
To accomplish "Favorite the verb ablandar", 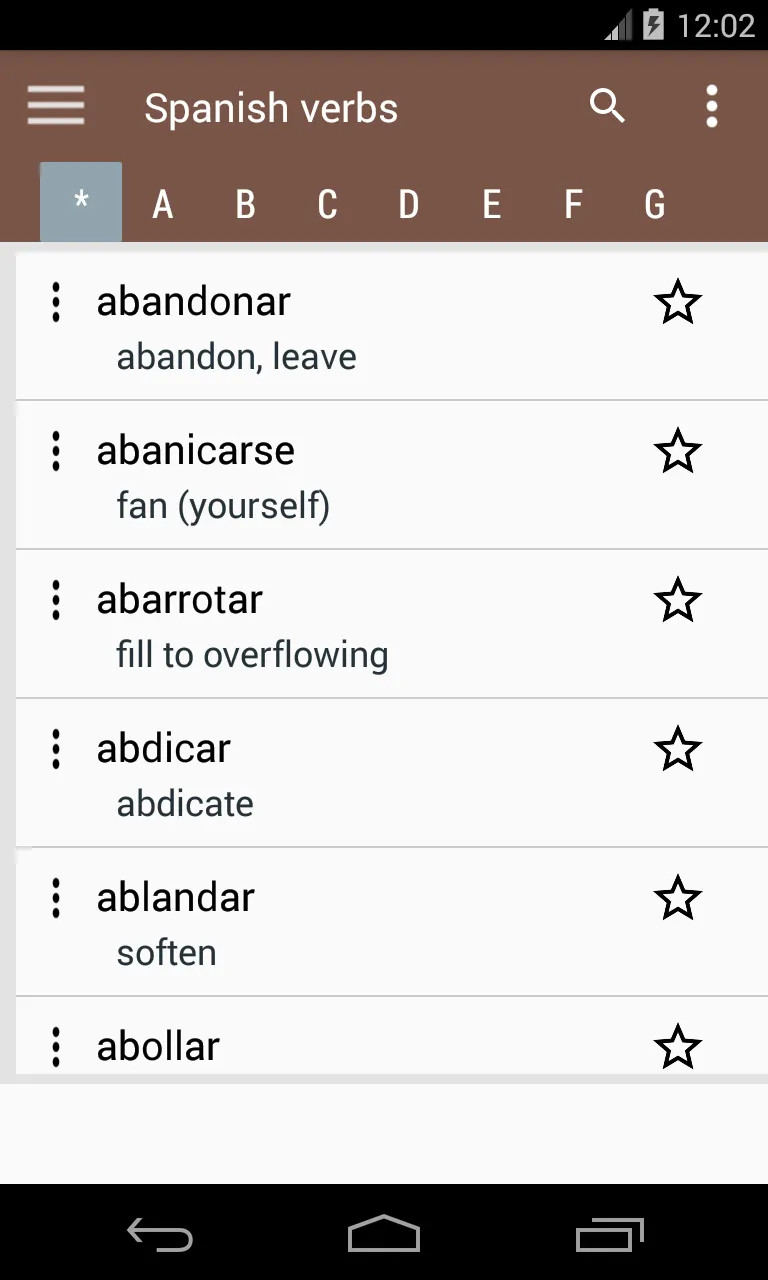I will 678,898.
